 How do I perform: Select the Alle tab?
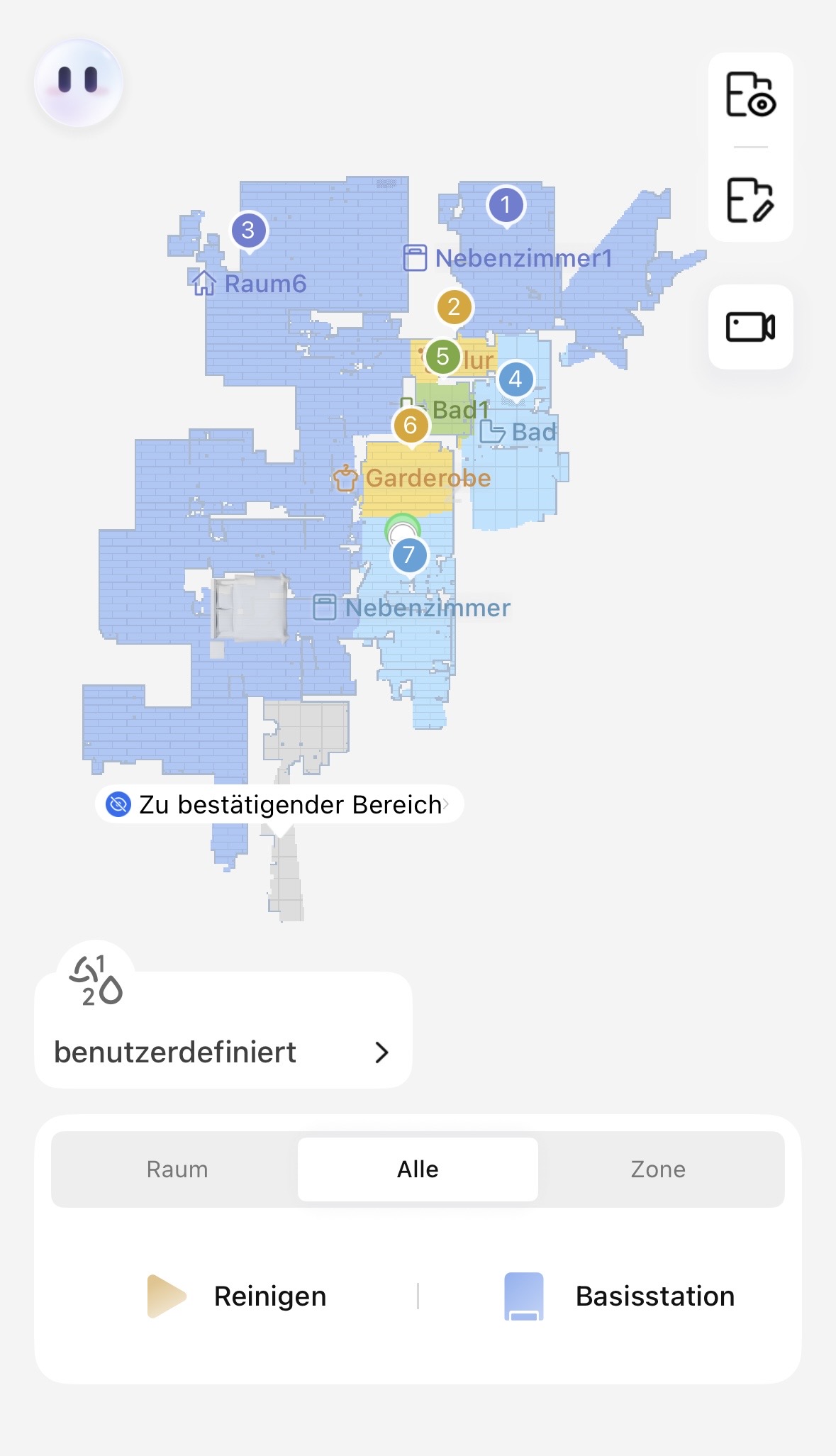418,1169
